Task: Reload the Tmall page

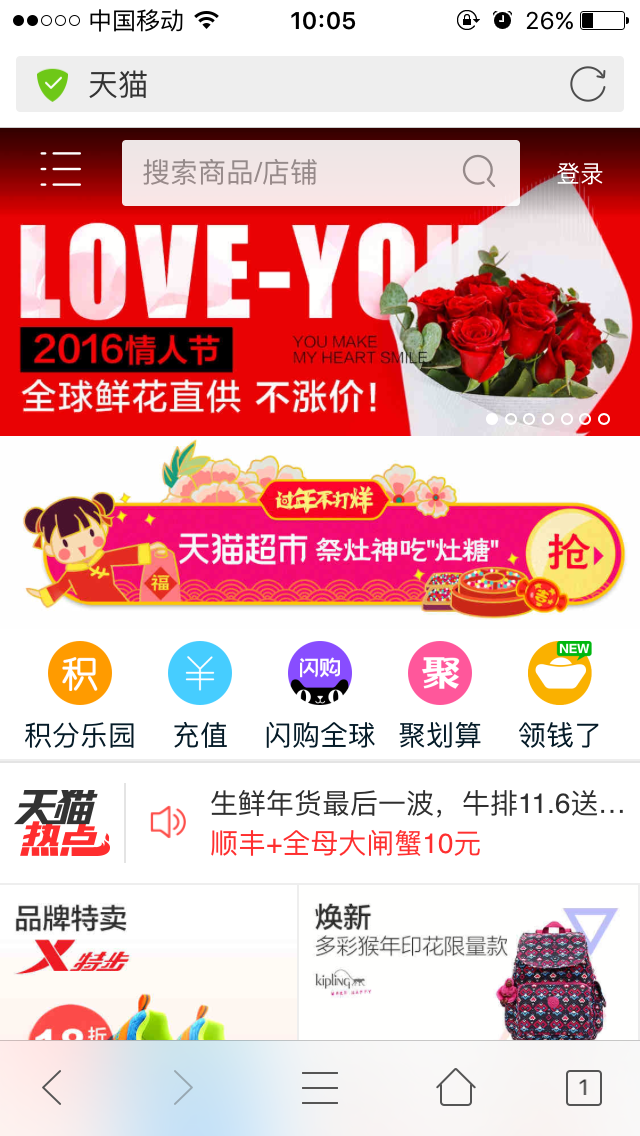Action: [587, 84]
